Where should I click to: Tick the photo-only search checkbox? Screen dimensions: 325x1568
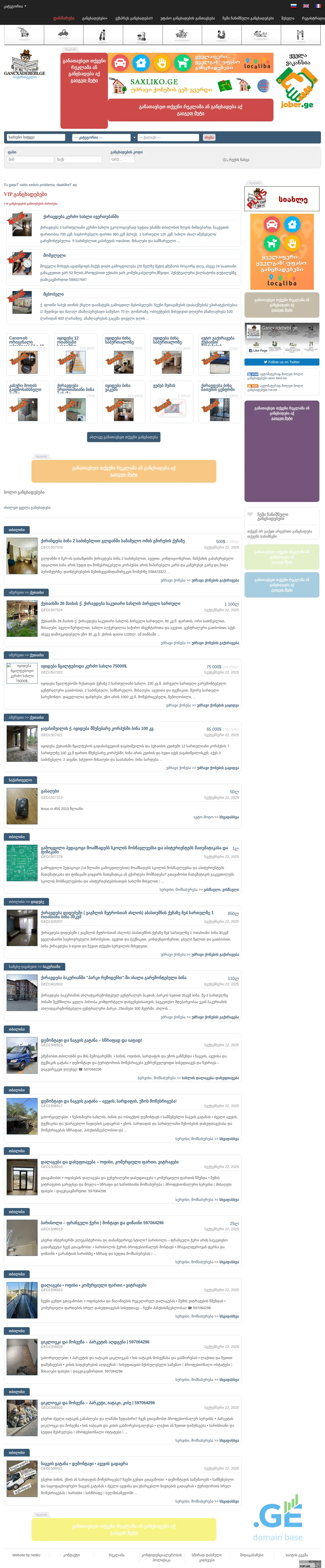coord(224,159)
